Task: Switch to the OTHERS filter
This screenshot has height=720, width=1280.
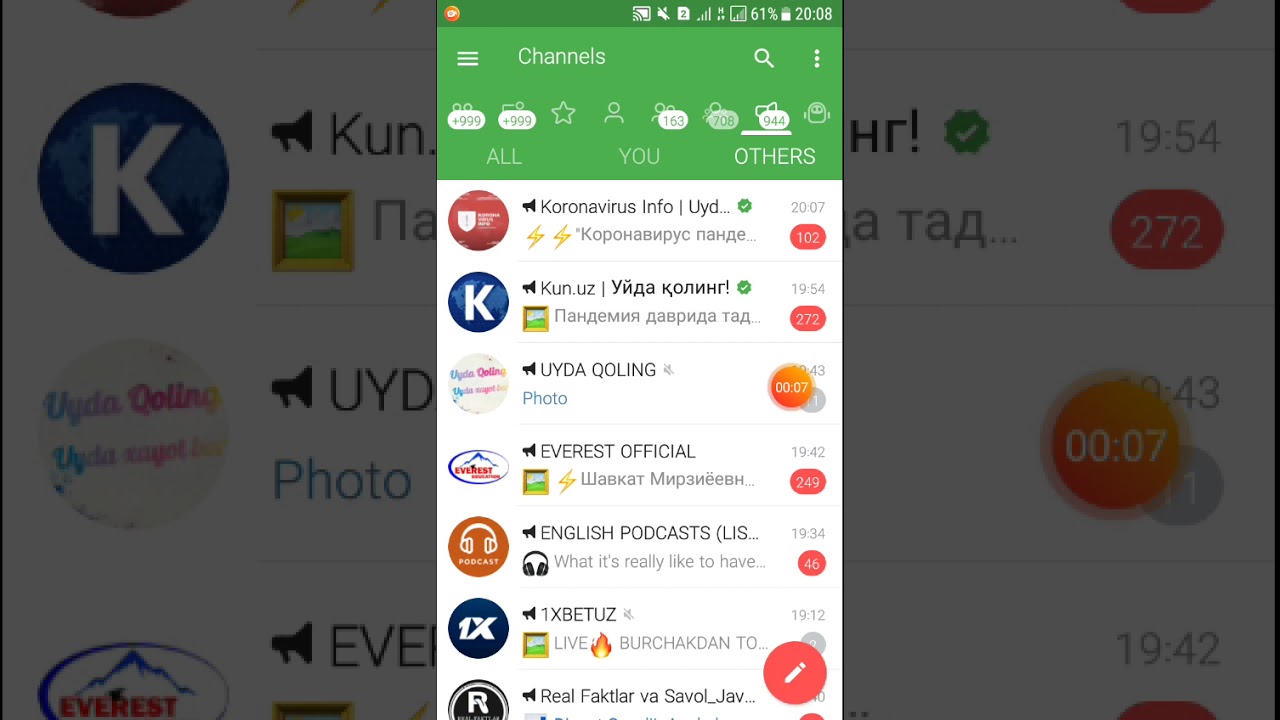Action: 774,156
